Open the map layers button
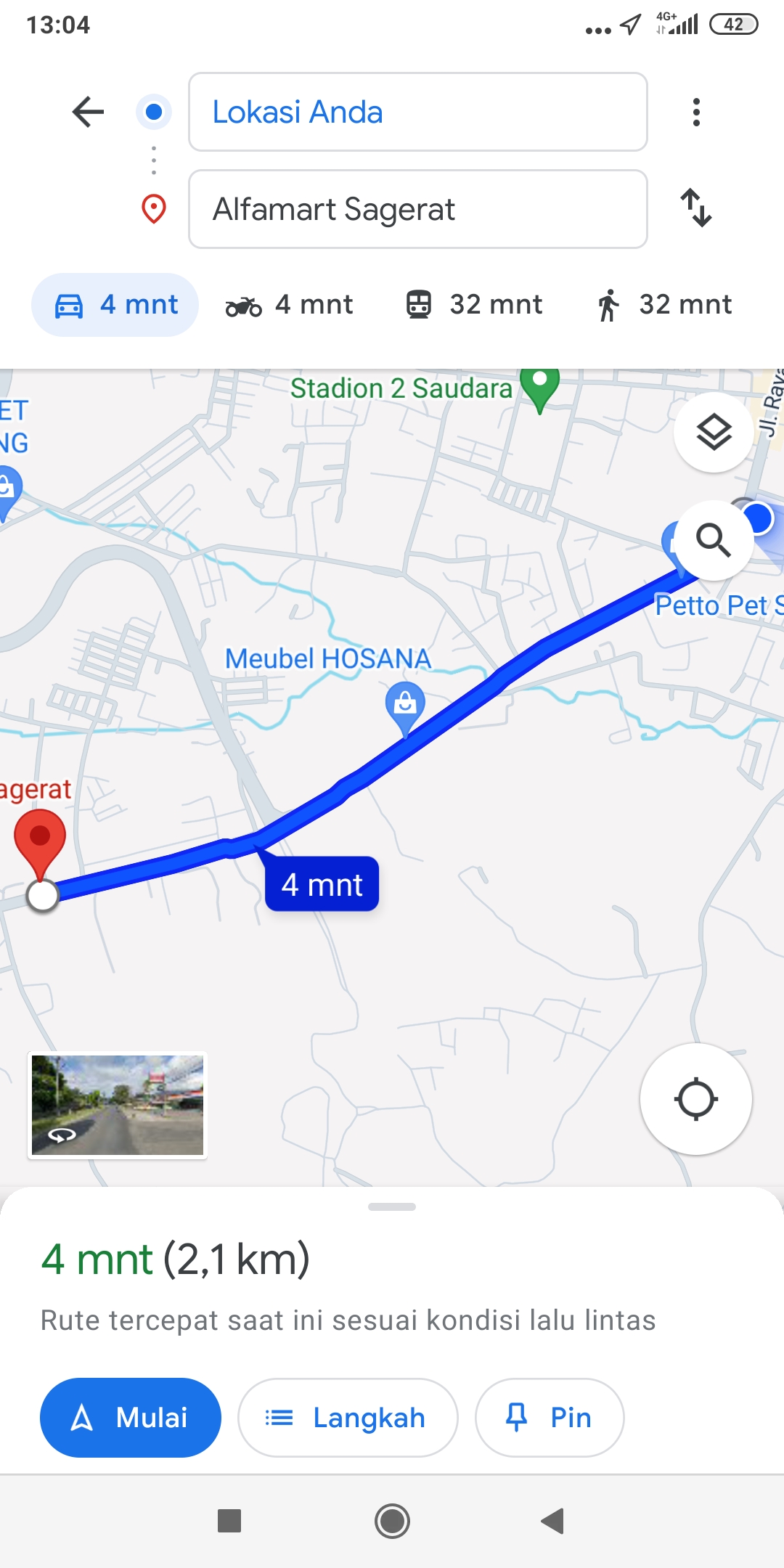 coord(714,433)
